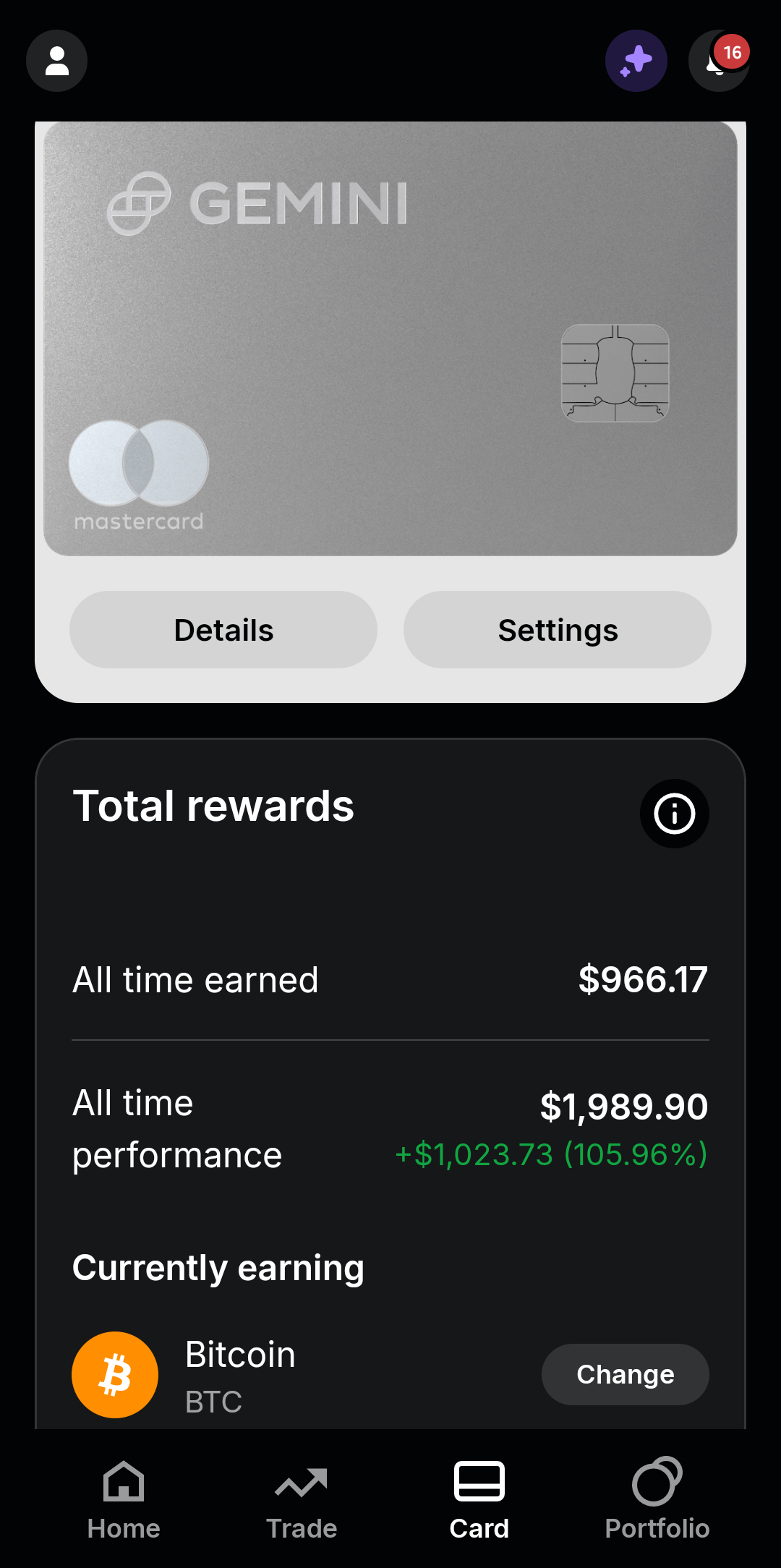Tap the purple sparkle icon
The height and width of the screenshot is (1568, 781).
coord(636,61)
